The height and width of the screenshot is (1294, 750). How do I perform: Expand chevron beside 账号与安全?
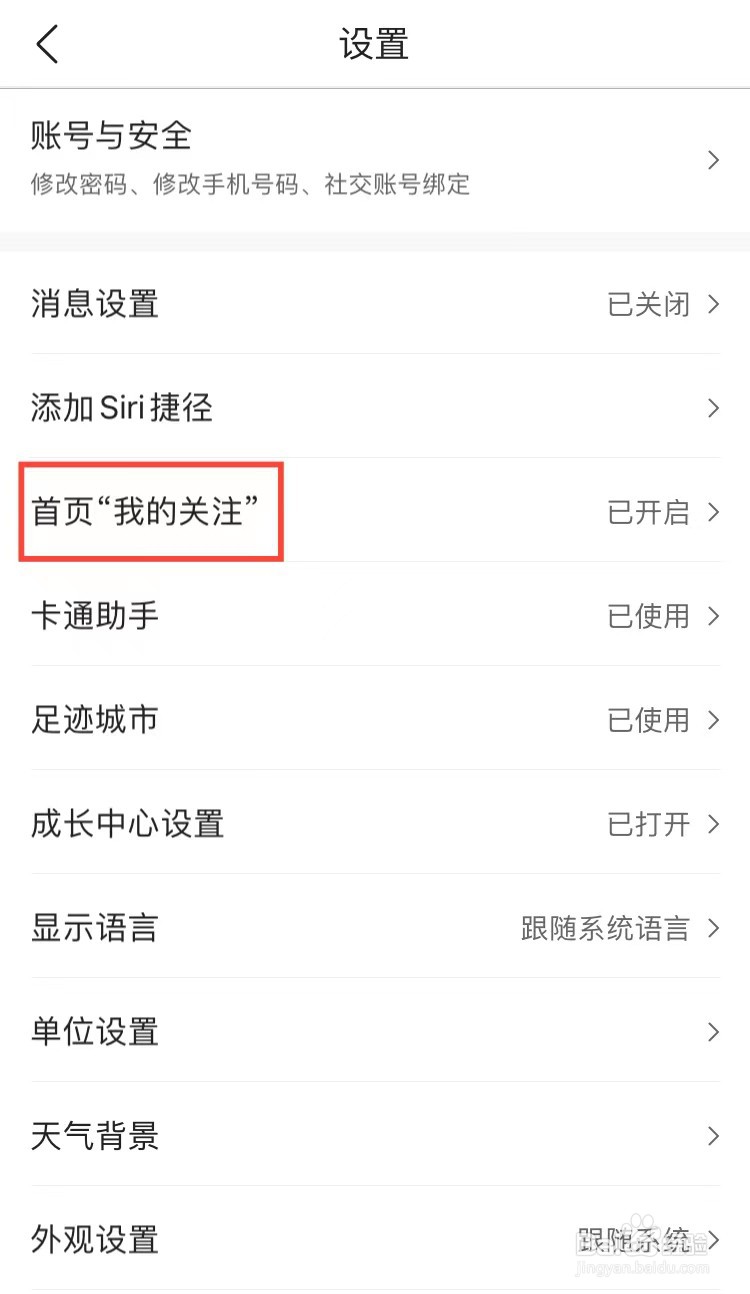tap(712, 160)
